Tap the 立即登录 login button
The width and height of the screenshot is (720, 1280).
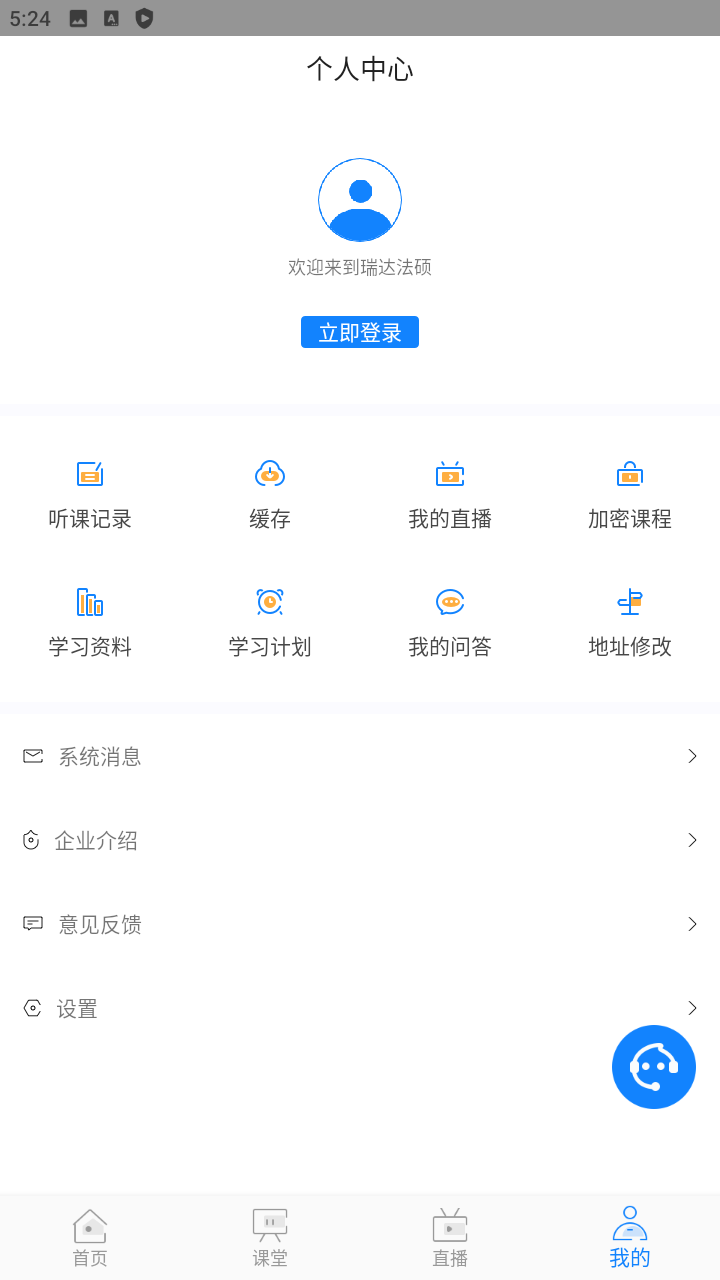tap(360, 332)
